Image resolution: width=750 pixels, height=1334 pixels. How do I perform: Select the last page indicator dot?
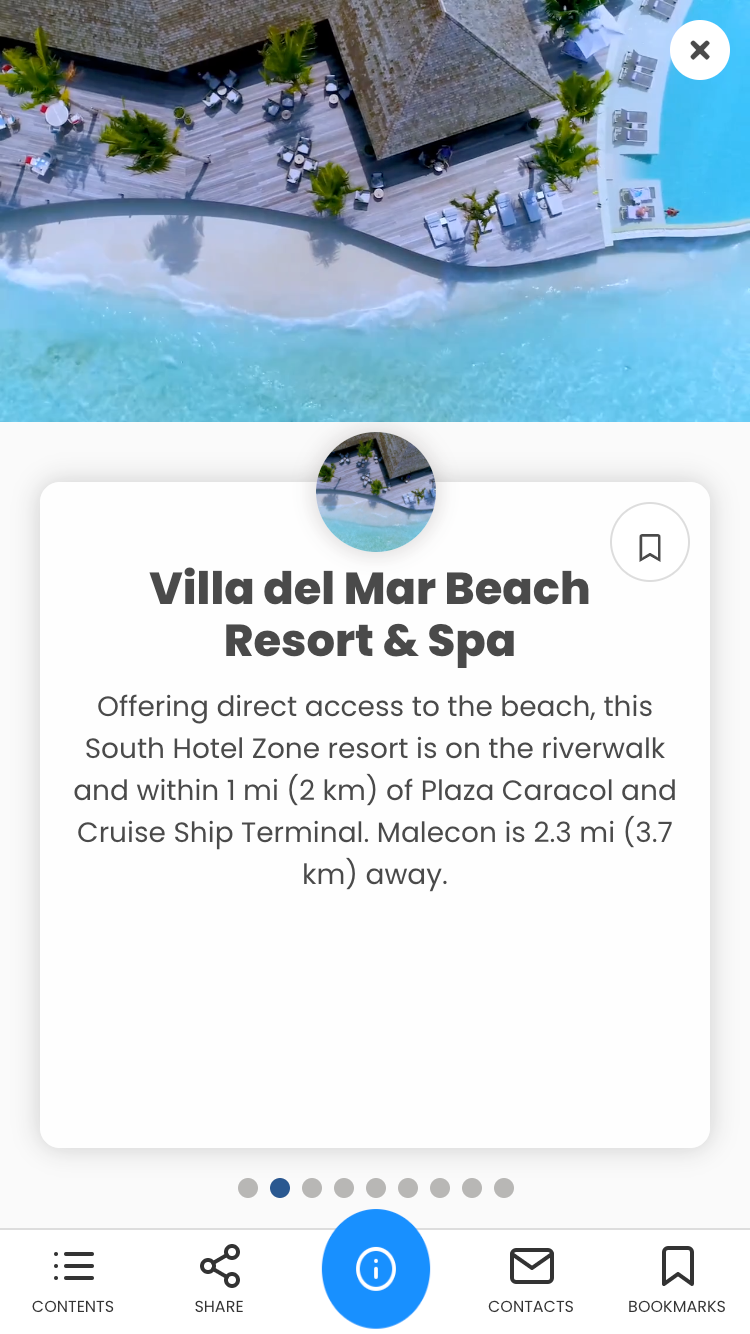(504, 1188)
